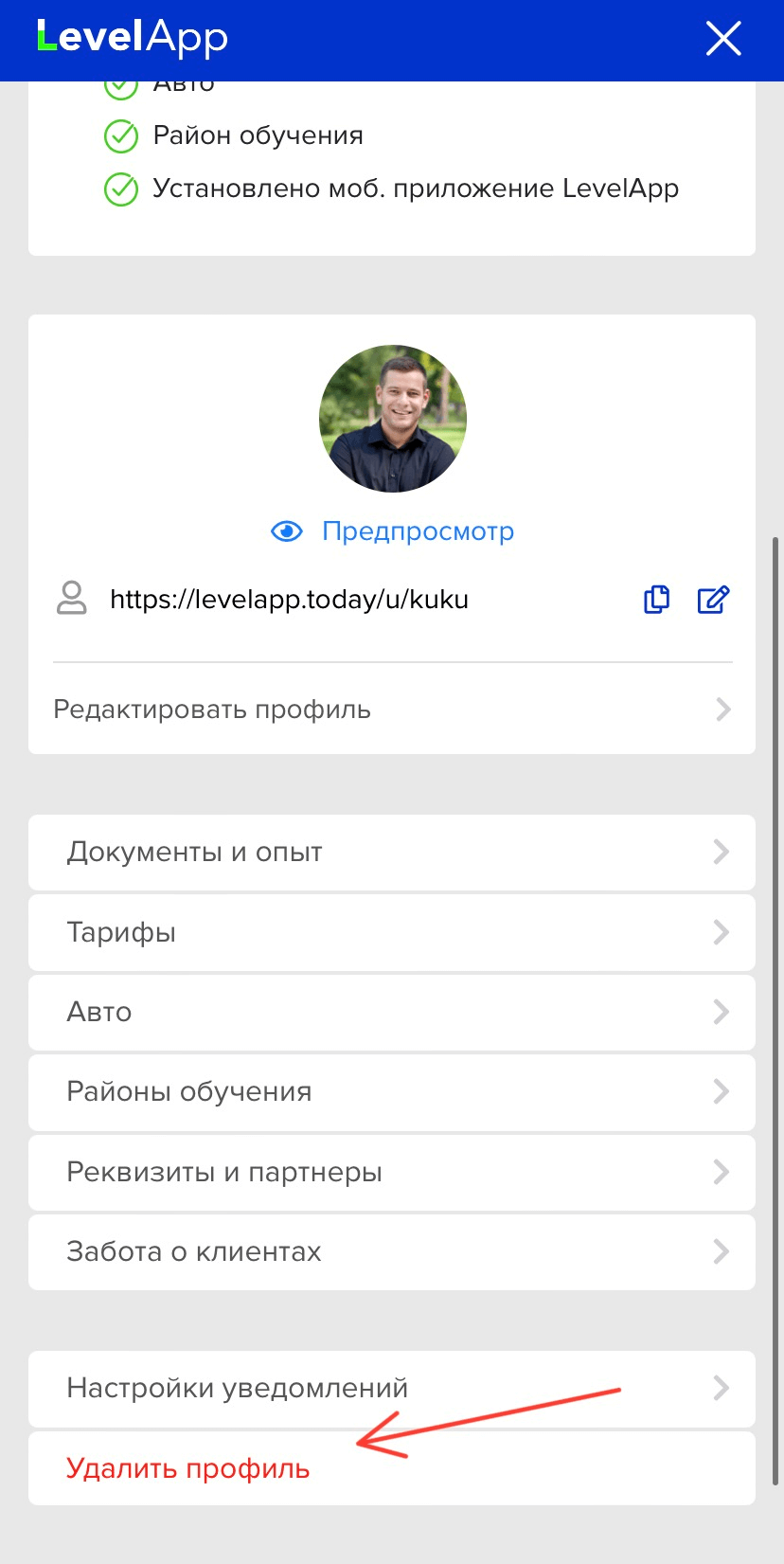Open Забота о клиентах
This screenshot has height=1564, width=784.
[392, 1252]
